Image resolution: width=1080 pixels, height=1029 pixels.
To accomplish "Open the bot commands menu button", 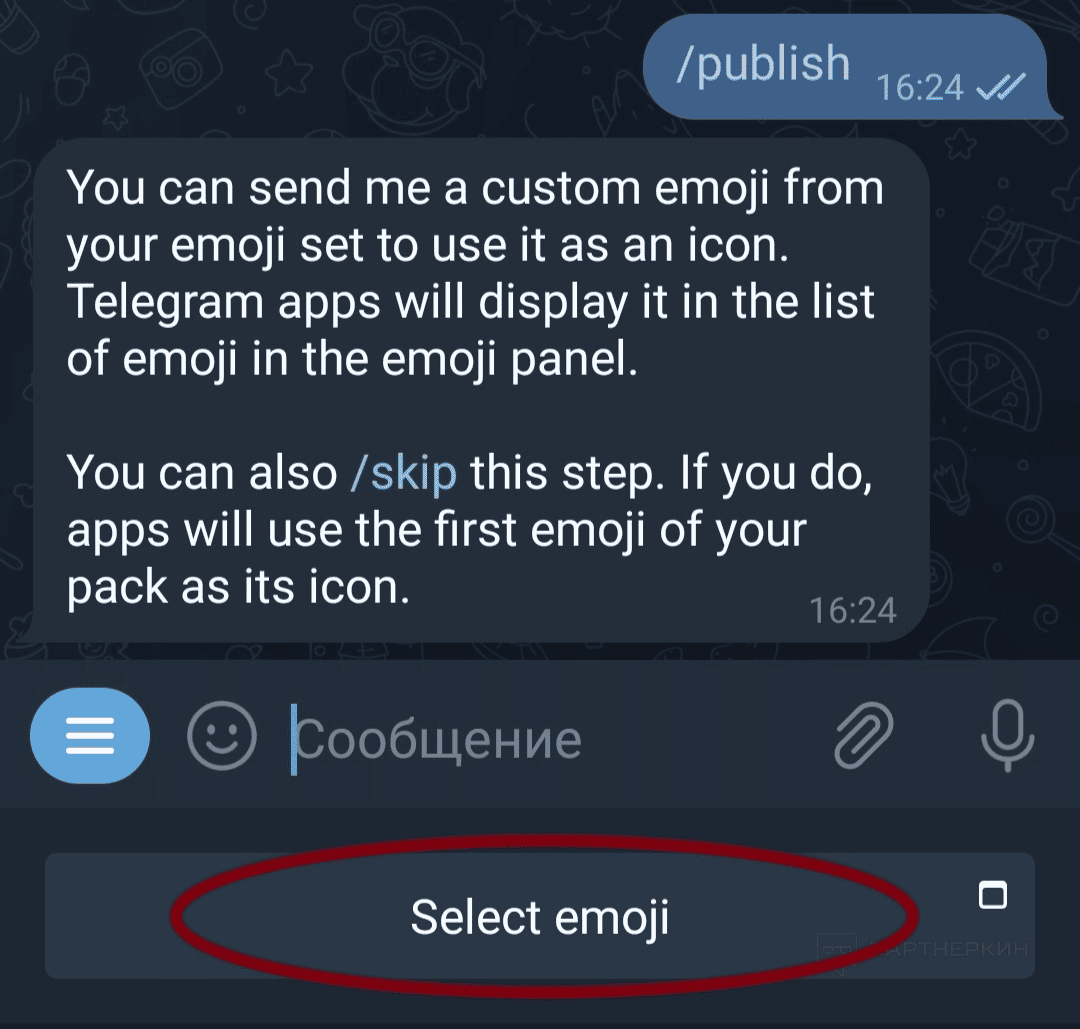I will tap(90, 736).
